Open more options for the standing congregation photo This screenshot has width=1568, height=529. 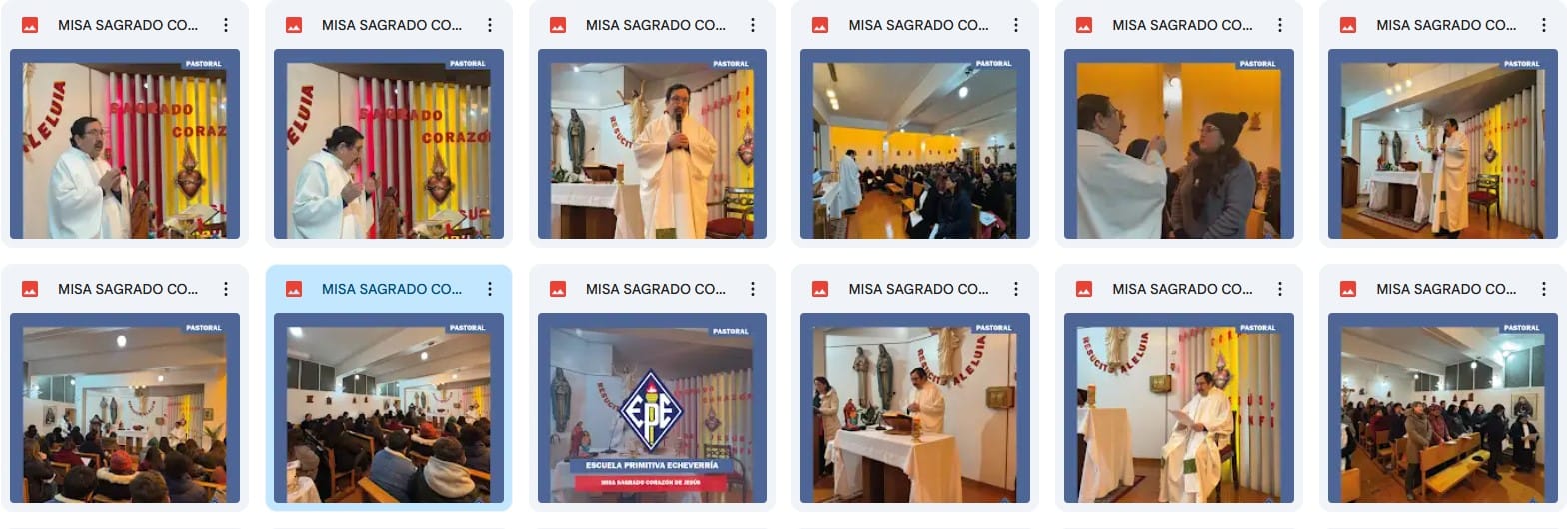[1544, 289]
